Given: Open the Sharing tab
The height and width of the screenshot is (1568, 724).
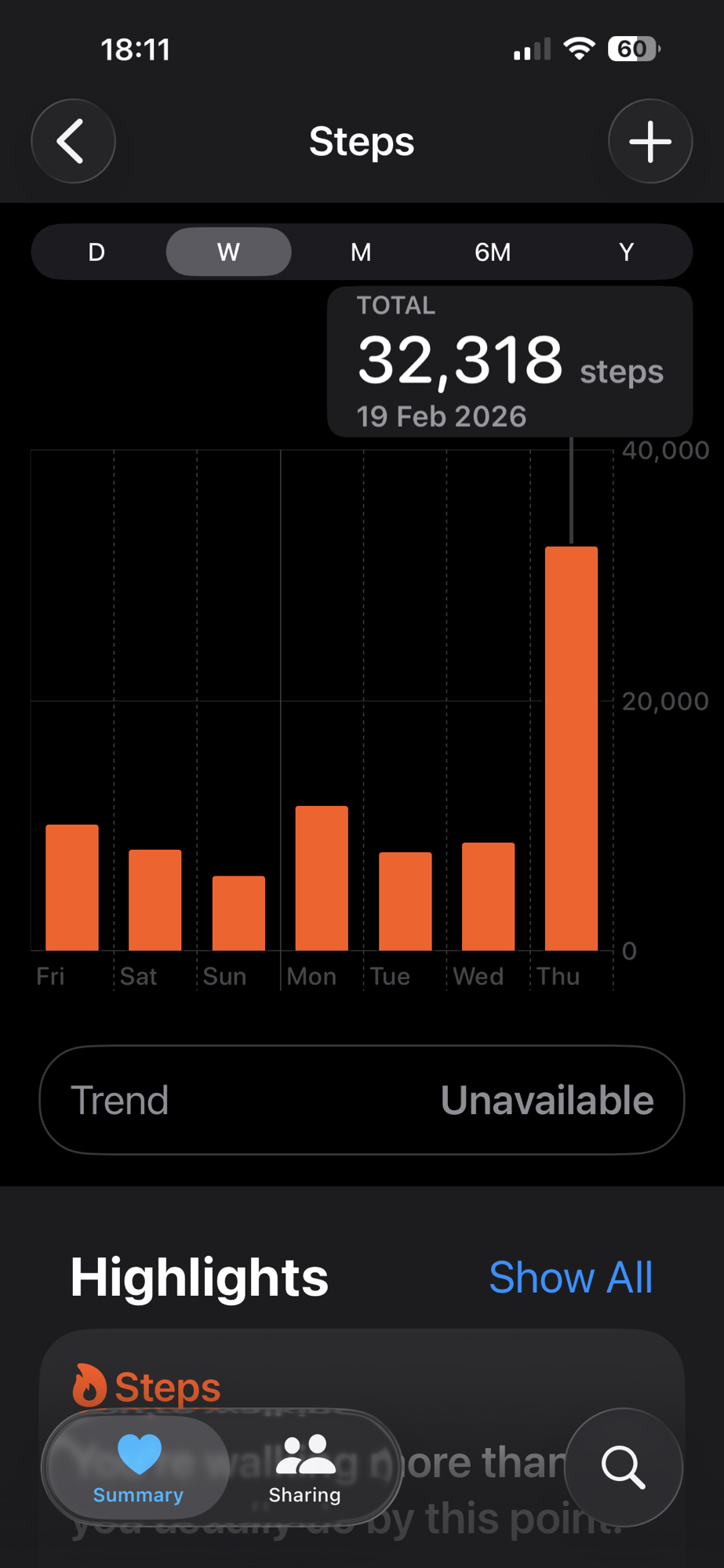Looking at the screenshot, I should click(x=304, y=1468).
